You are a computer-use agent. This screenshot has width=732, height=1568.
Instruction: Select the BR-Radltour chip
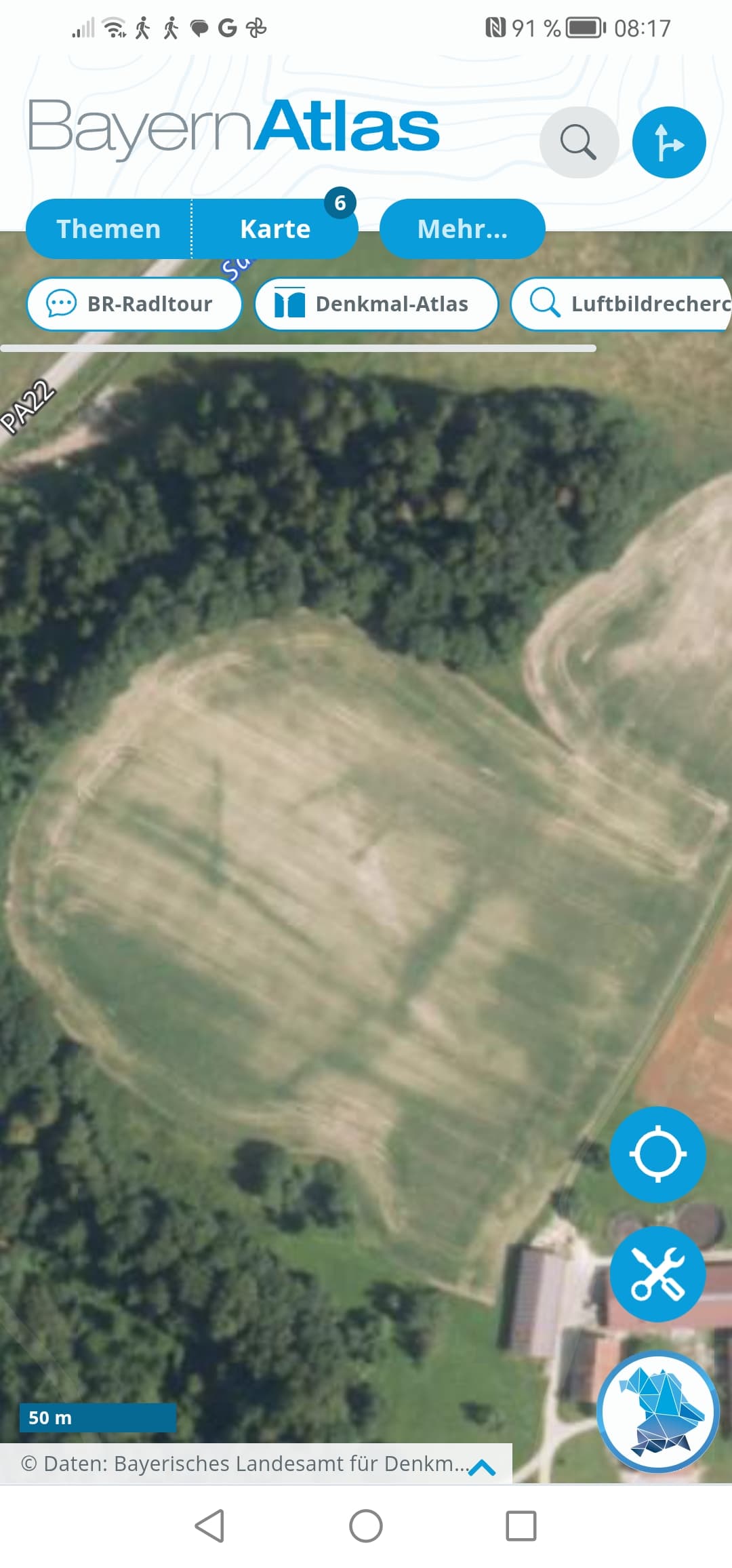[134, 304]
